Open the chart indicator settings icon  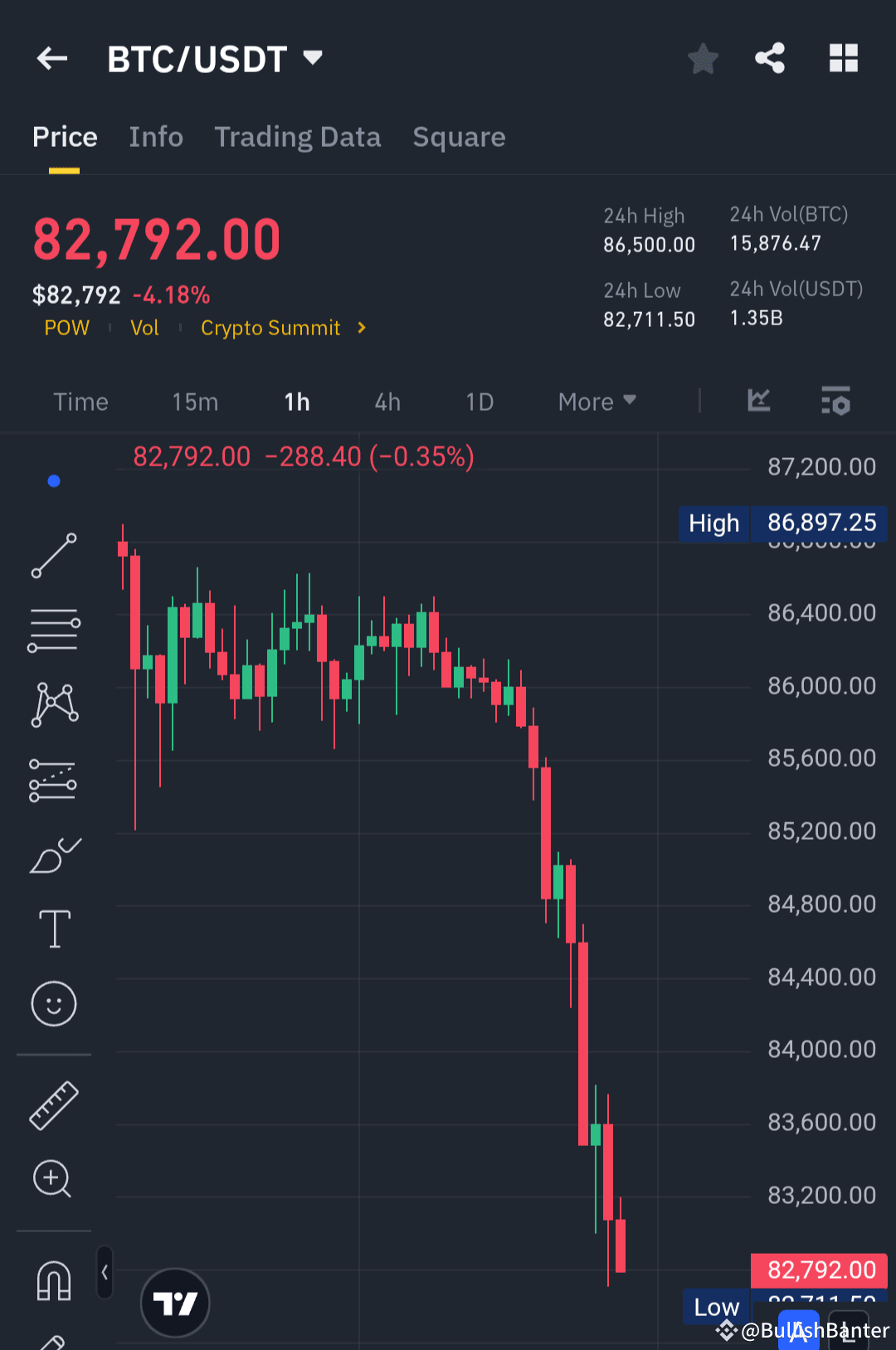pos(835,402)
